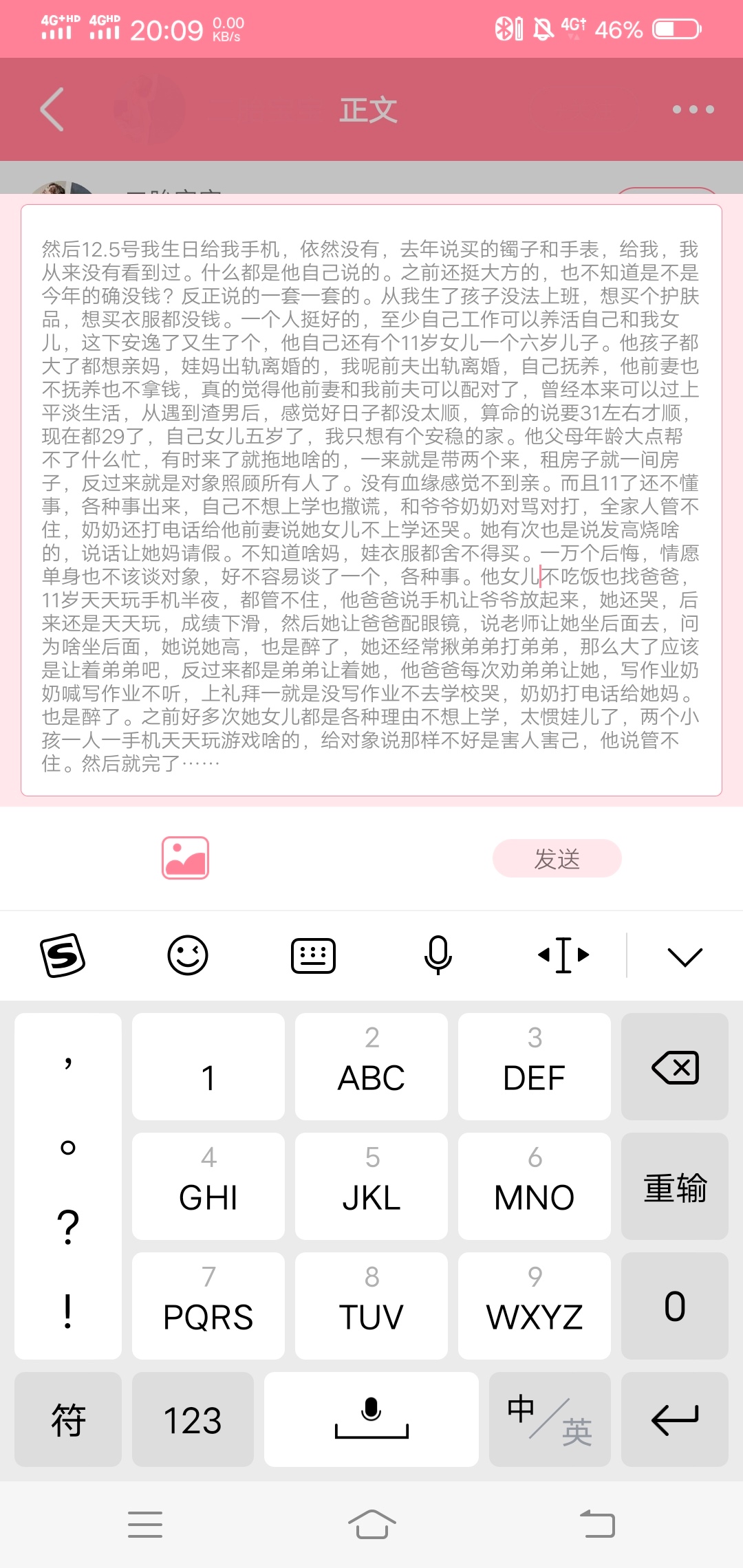
Task: Toggle Chinese/English input mode
Action: click(549, 1419)
